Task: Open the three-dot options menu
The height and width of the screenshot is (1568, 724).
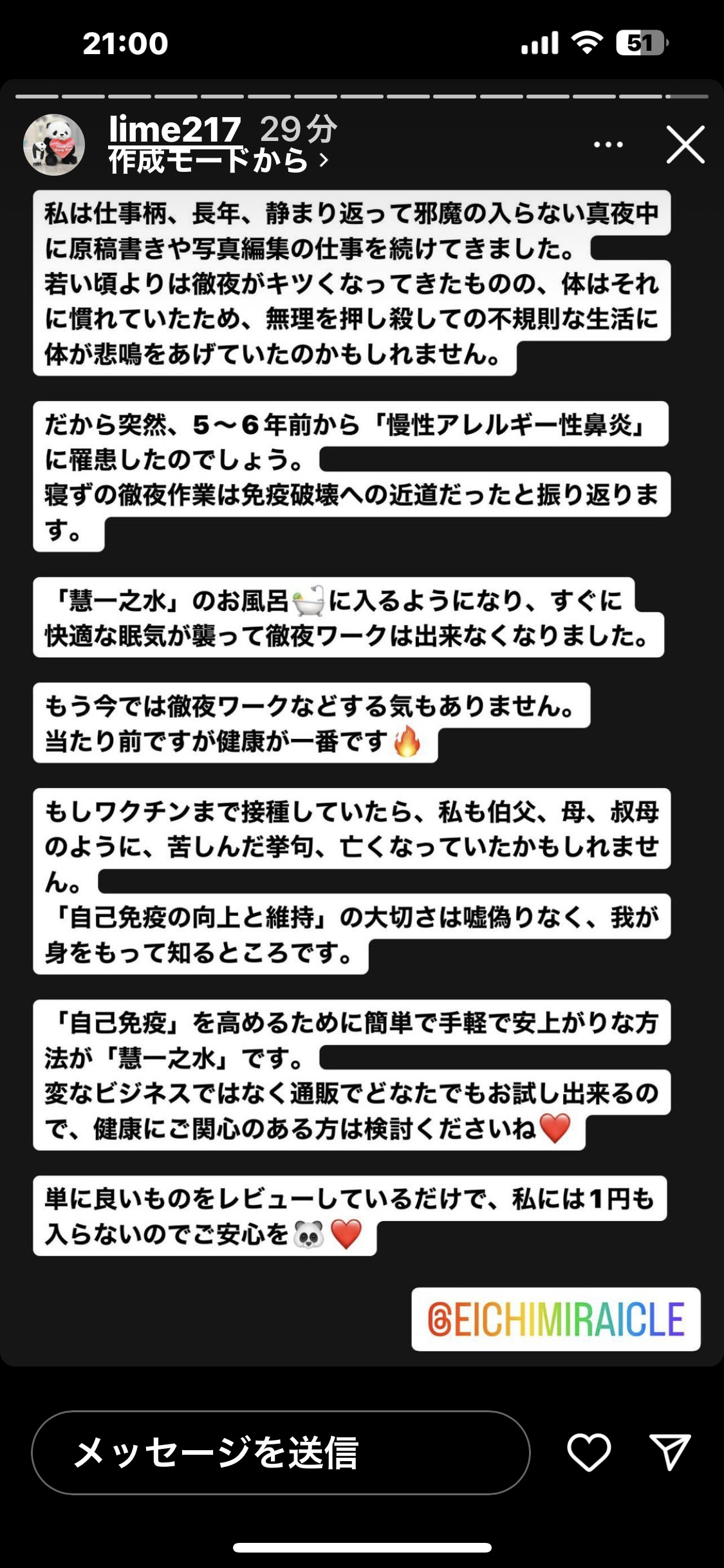Action: (608, 145)
